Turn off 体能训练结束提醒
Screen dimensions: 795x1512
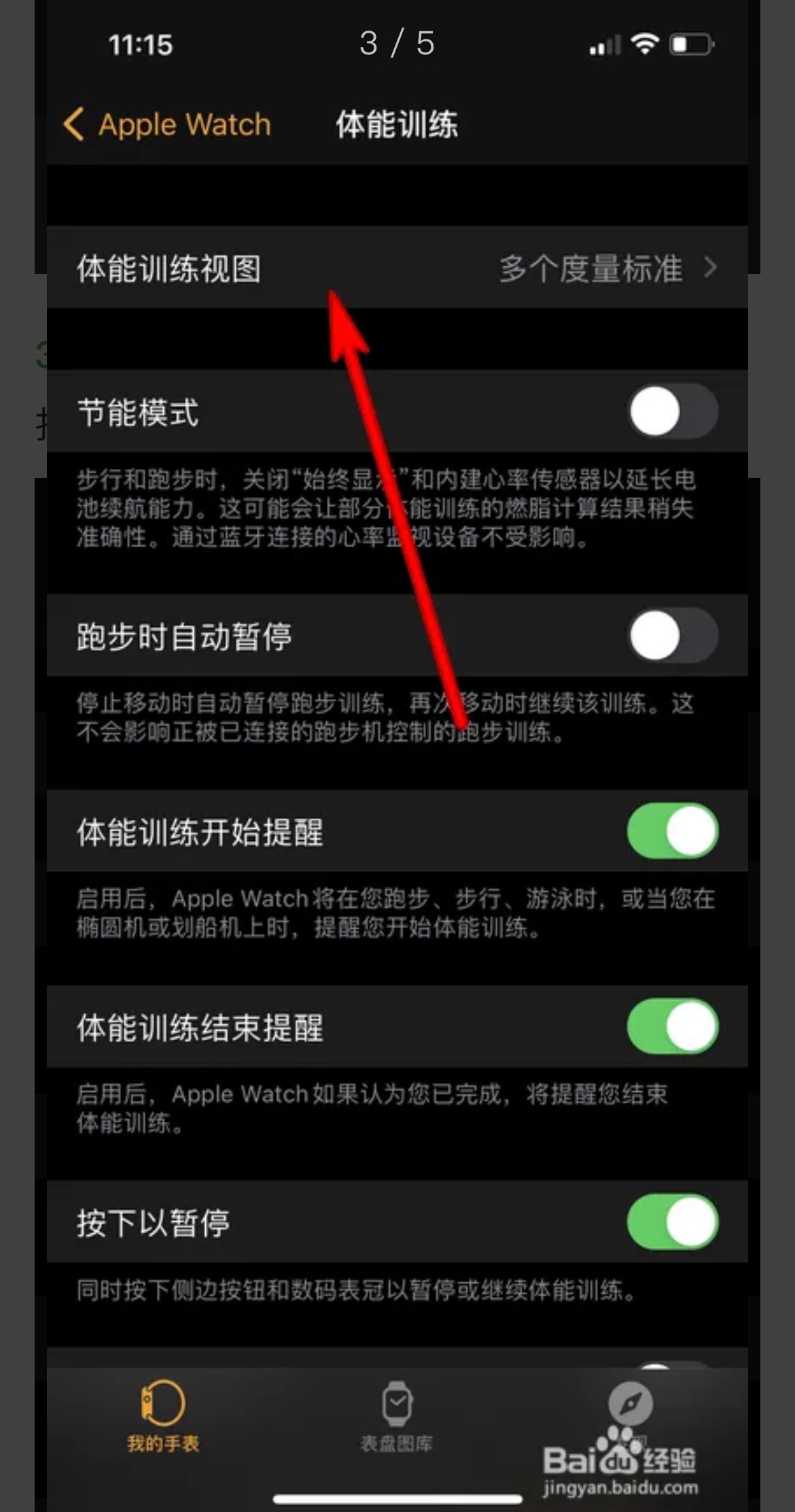(672, 1027)
